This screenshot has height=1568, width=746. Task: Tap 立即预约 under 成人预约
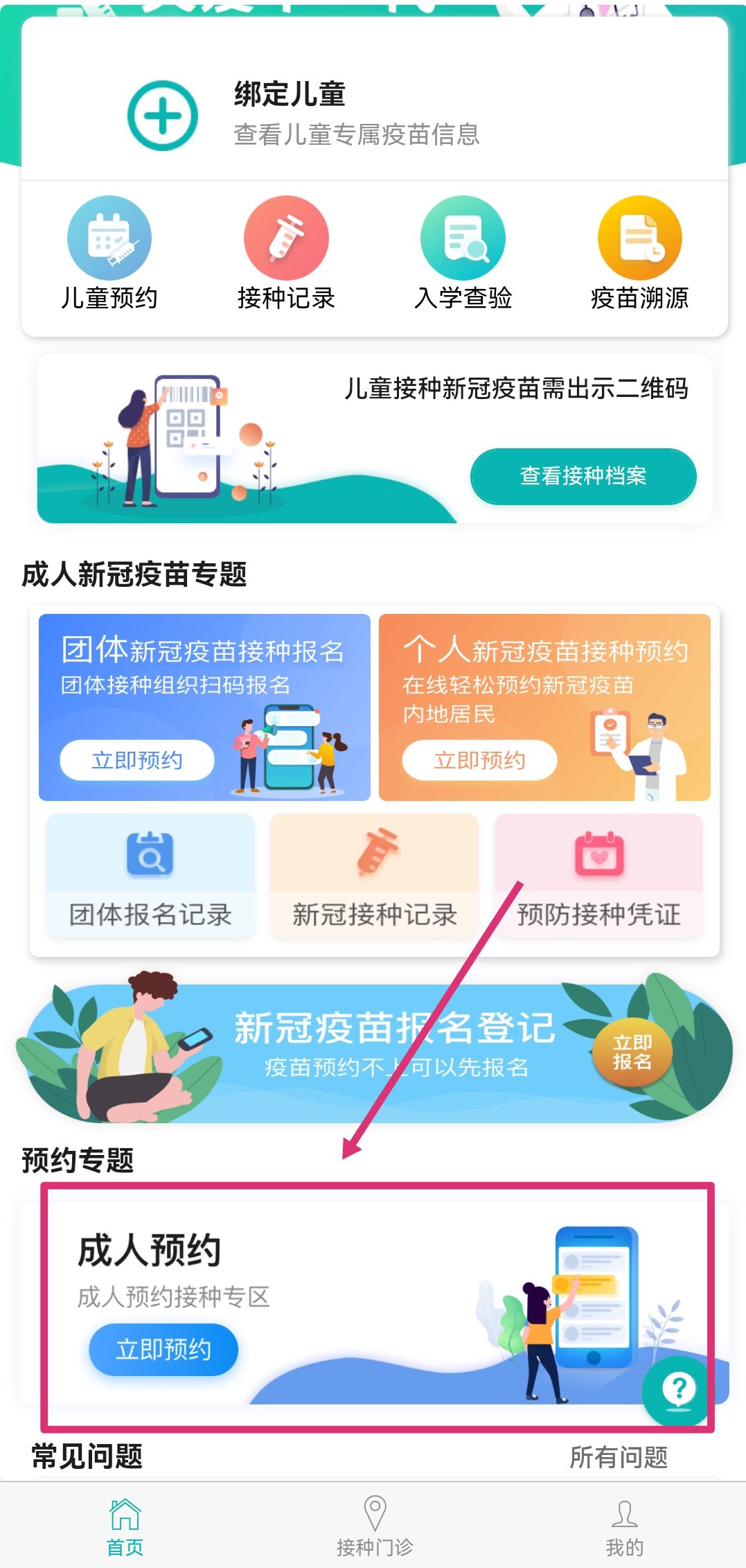(163, 1349)
